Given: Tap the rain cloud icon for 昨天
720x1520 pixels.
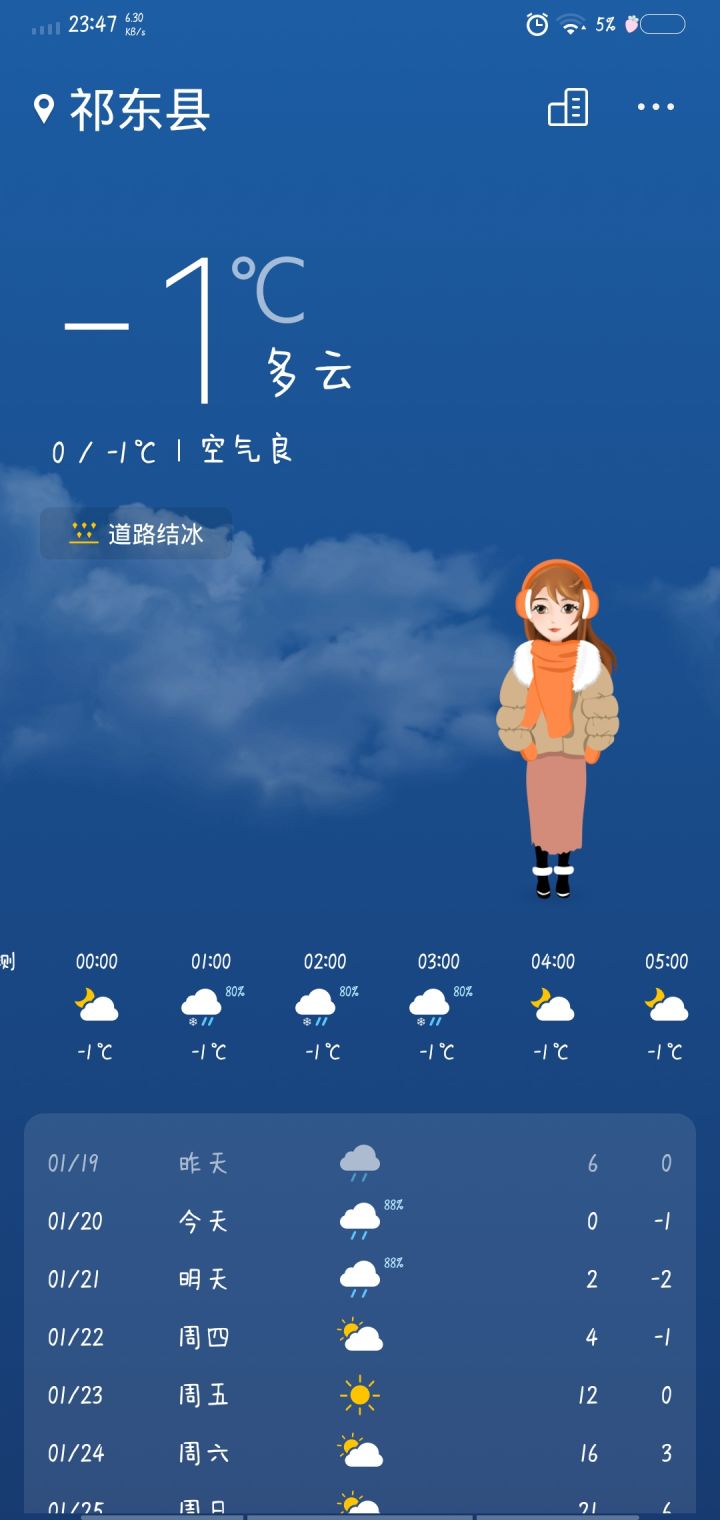Looking at the screenshot, I should [358, 1160].
